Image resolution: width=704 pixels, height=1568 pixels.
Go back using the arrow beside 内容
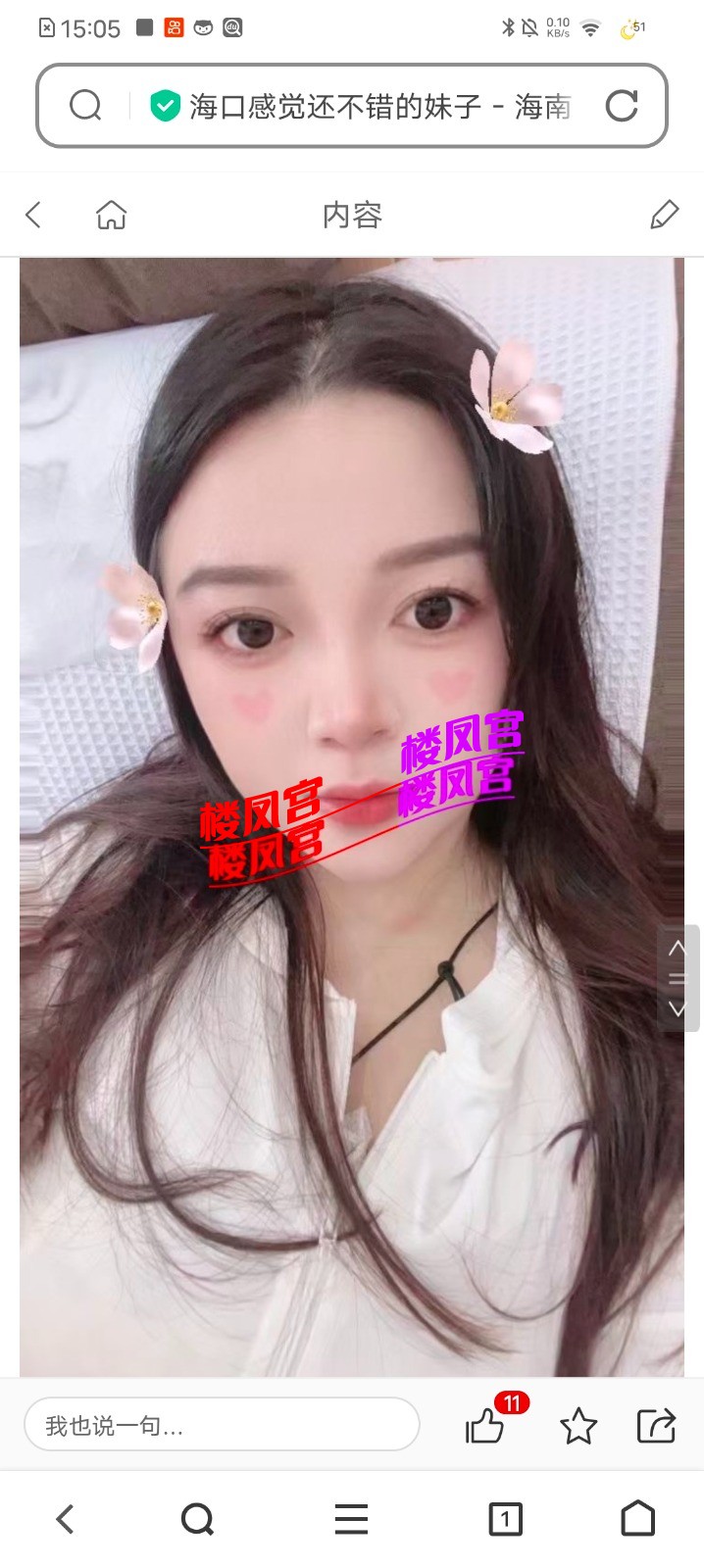34,215
